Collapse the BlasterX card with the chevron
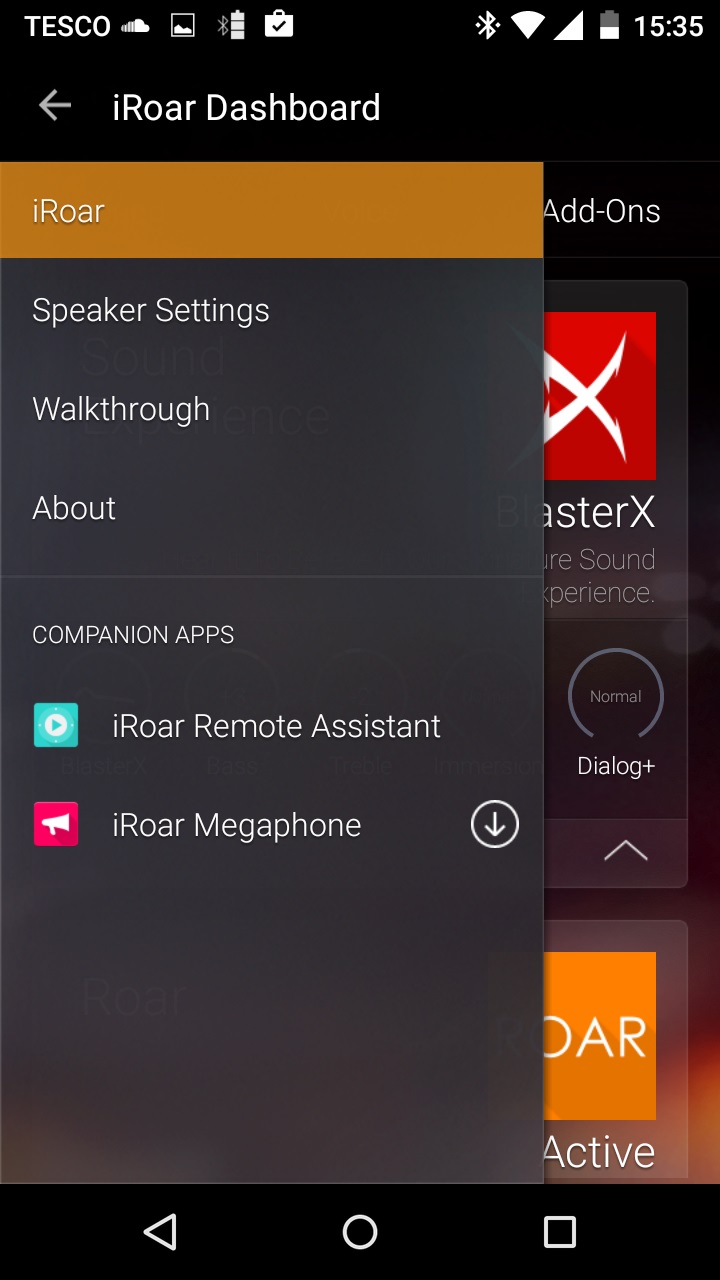 click(626, 851)
